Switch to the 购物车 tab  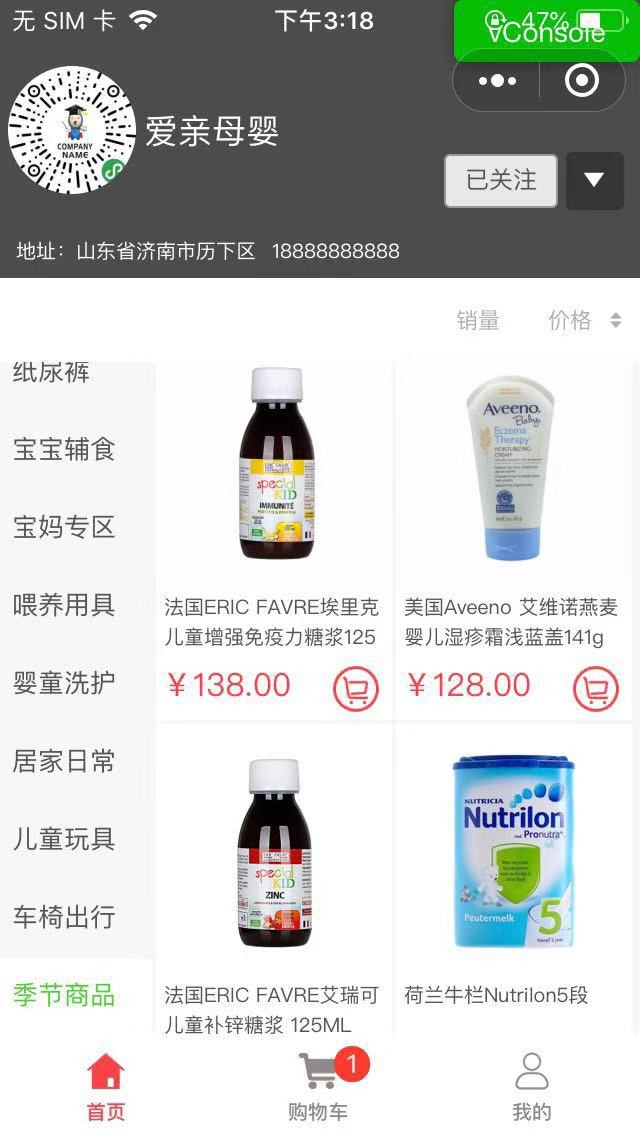click(319, 1085)
